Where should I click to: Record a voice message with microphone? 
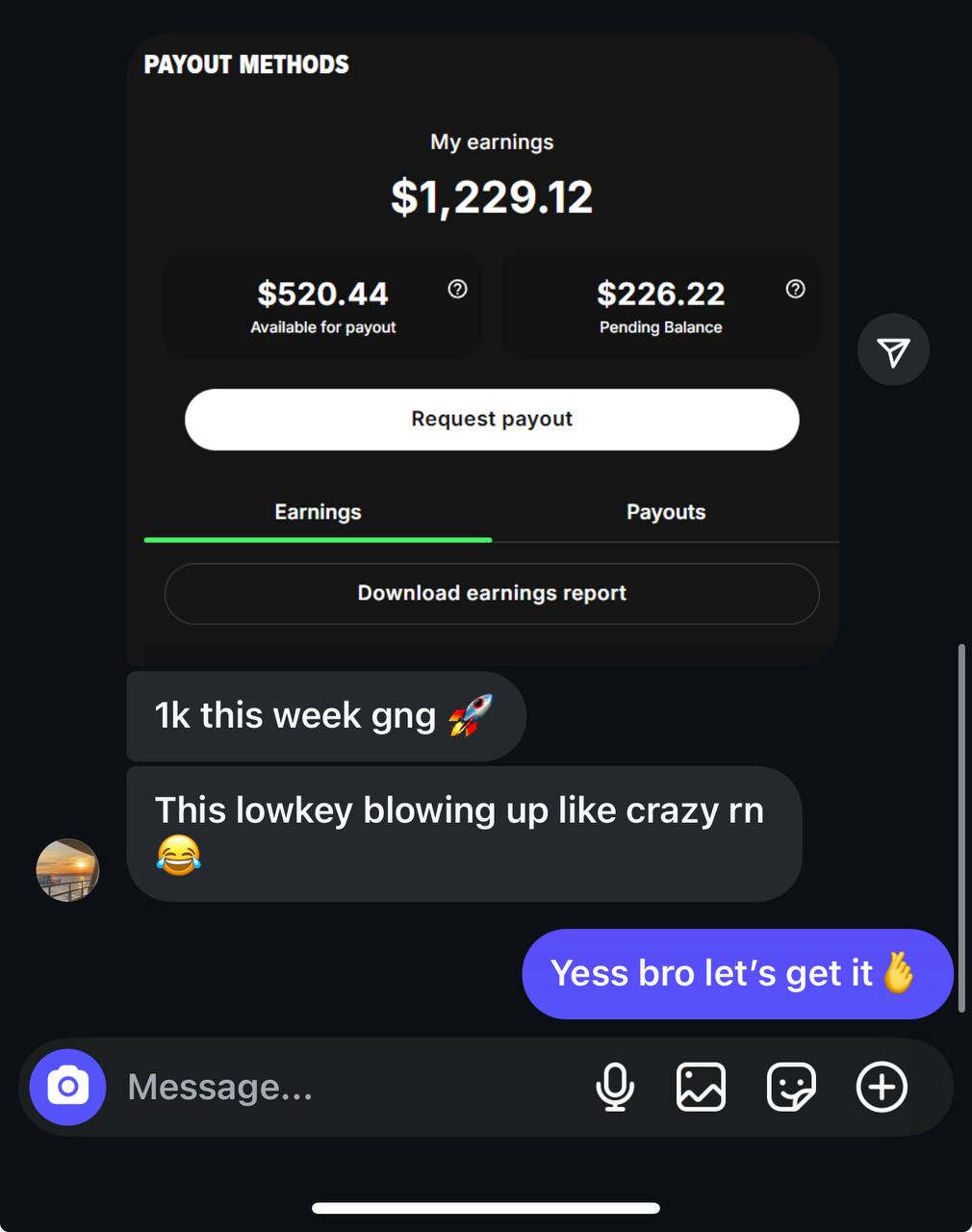click(614, 1088)
